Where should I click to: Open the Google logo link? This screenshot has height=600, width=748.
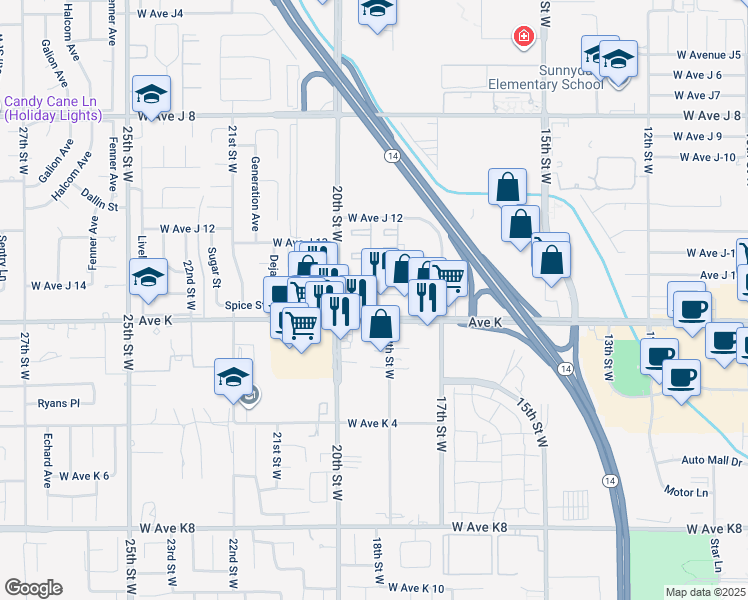33,588
